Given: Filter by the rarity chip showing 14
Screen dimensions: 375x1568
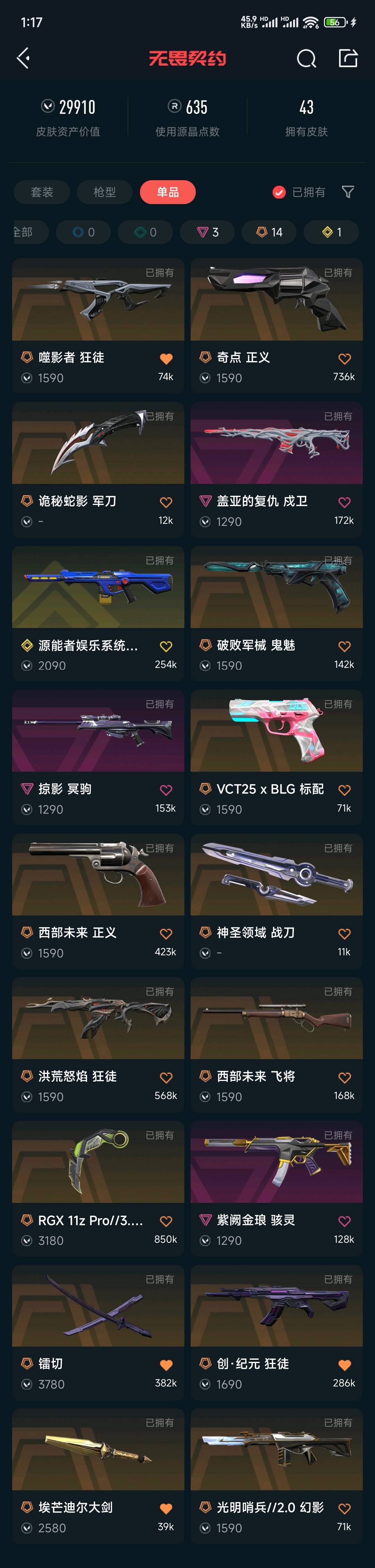Looking at the screenshot, I should [x=269, y=232].
